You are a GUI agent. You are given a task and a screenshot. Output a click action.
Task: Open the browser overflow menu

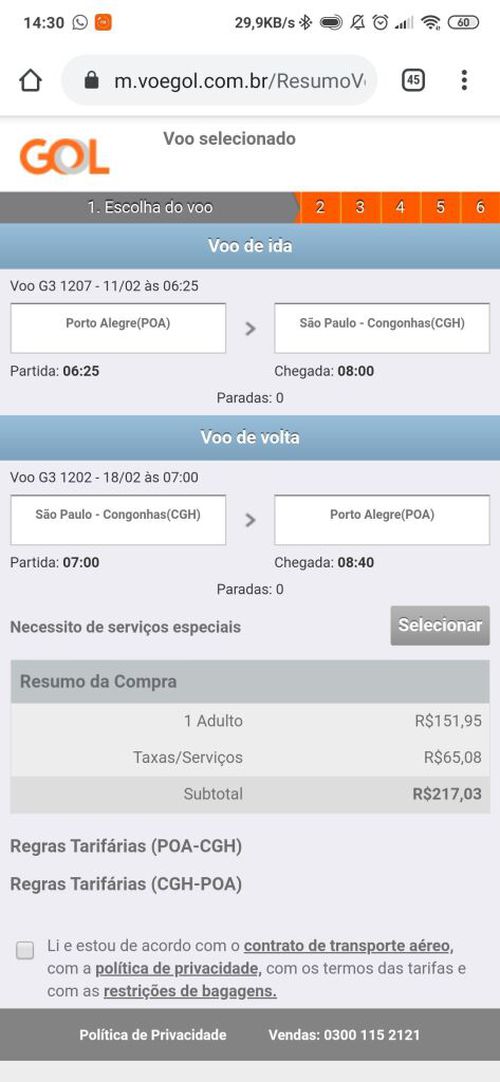[464, 80]
